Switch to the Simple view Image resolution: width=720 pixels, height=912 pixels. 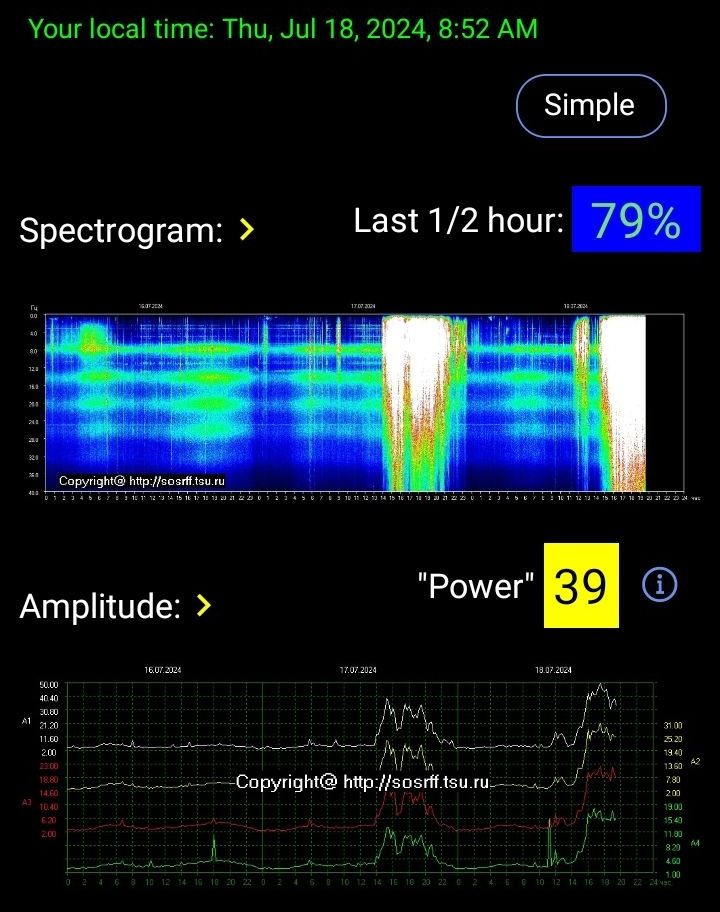click(x=590, y=105)
